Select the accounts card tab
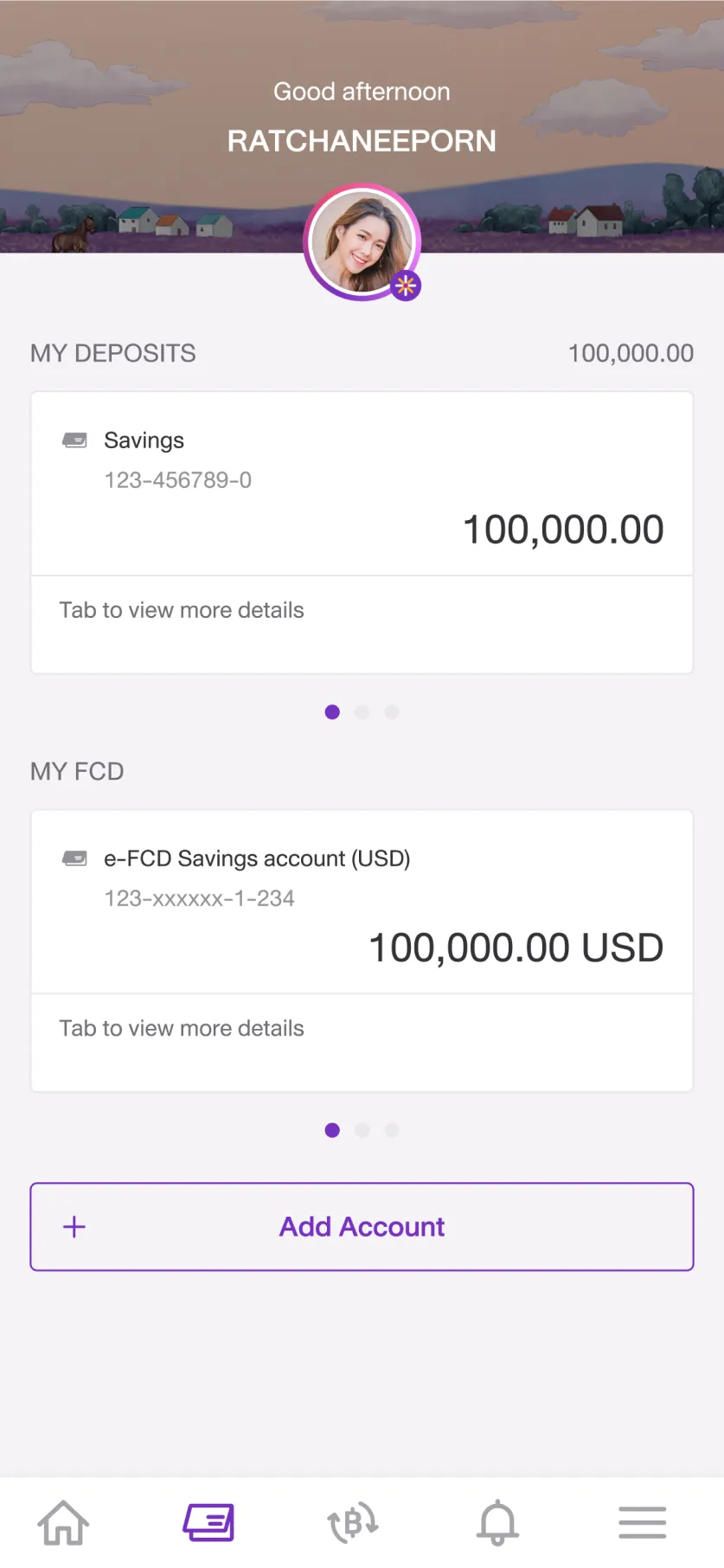724x1568 pixels. [x=208, y=1522]
